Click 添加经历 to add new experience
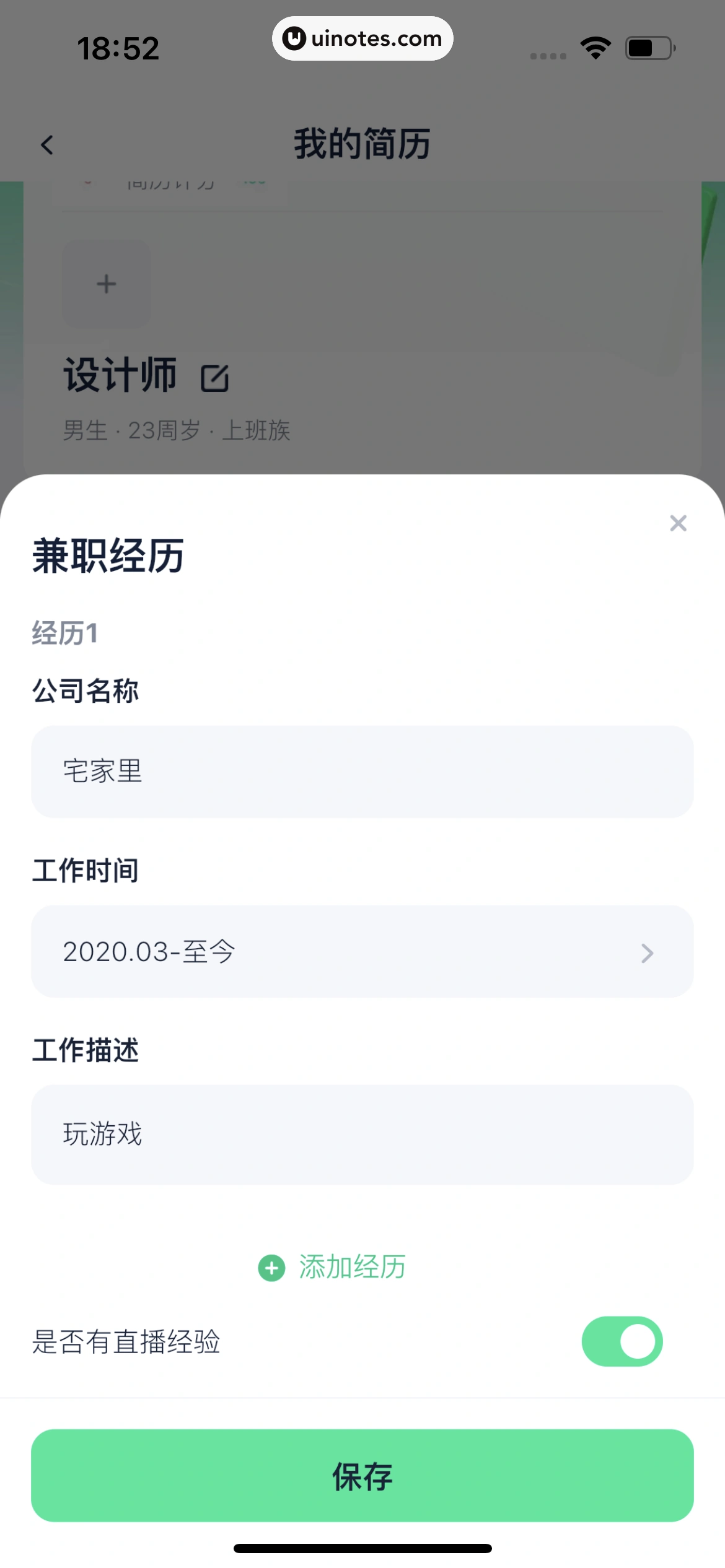This screenshot has width=725, height=1568. coord(351,1267)
